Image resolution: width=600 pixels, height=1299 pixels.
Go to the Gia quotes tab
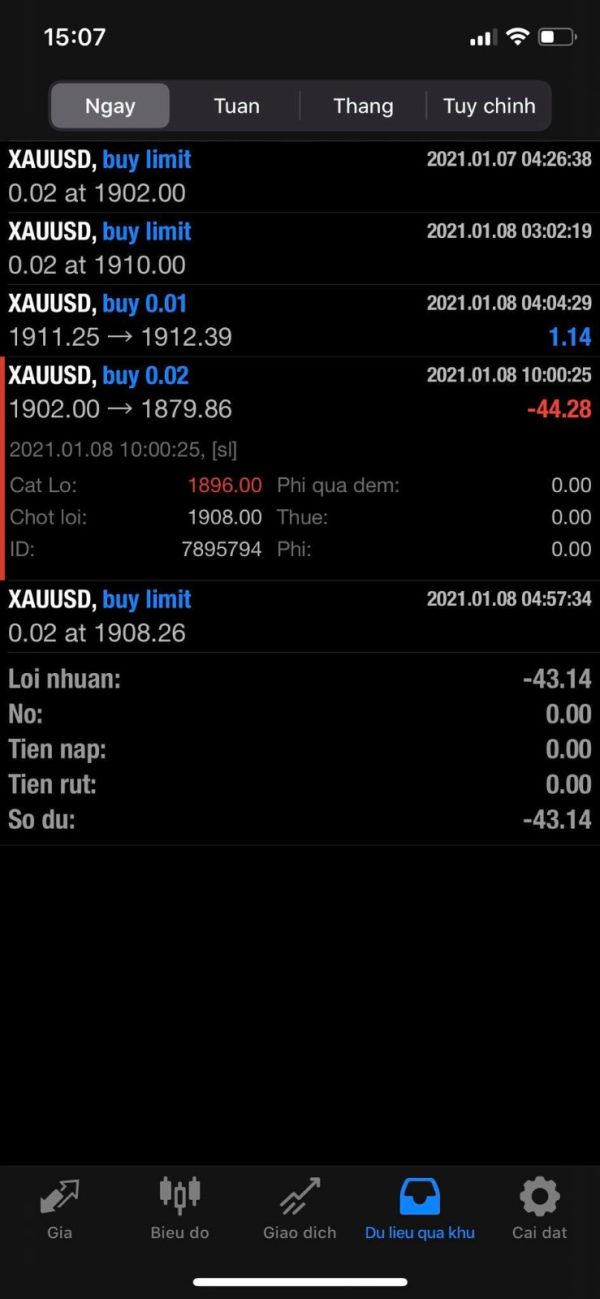coord(60,1207)
